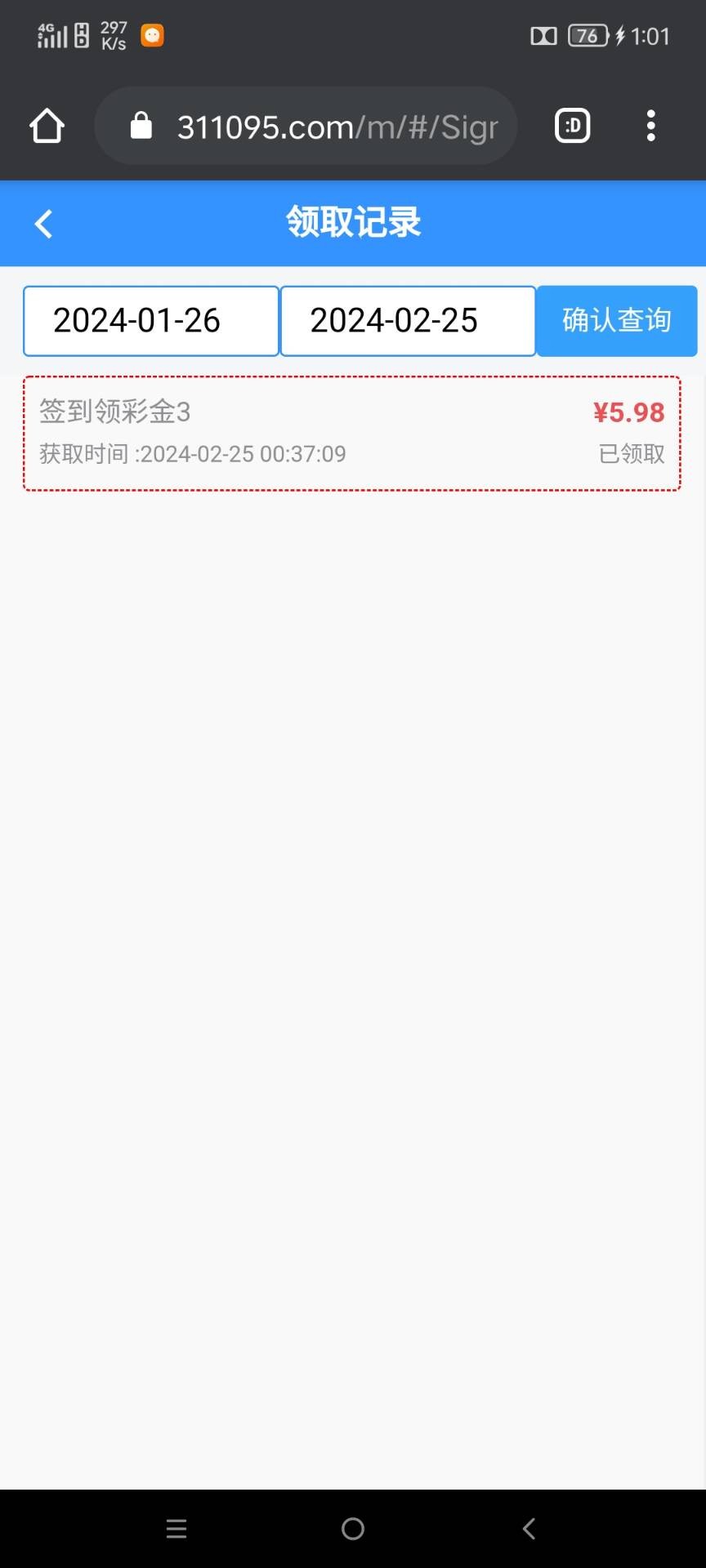Tap the back arrow on 领取记录 header

pos(42,223)
